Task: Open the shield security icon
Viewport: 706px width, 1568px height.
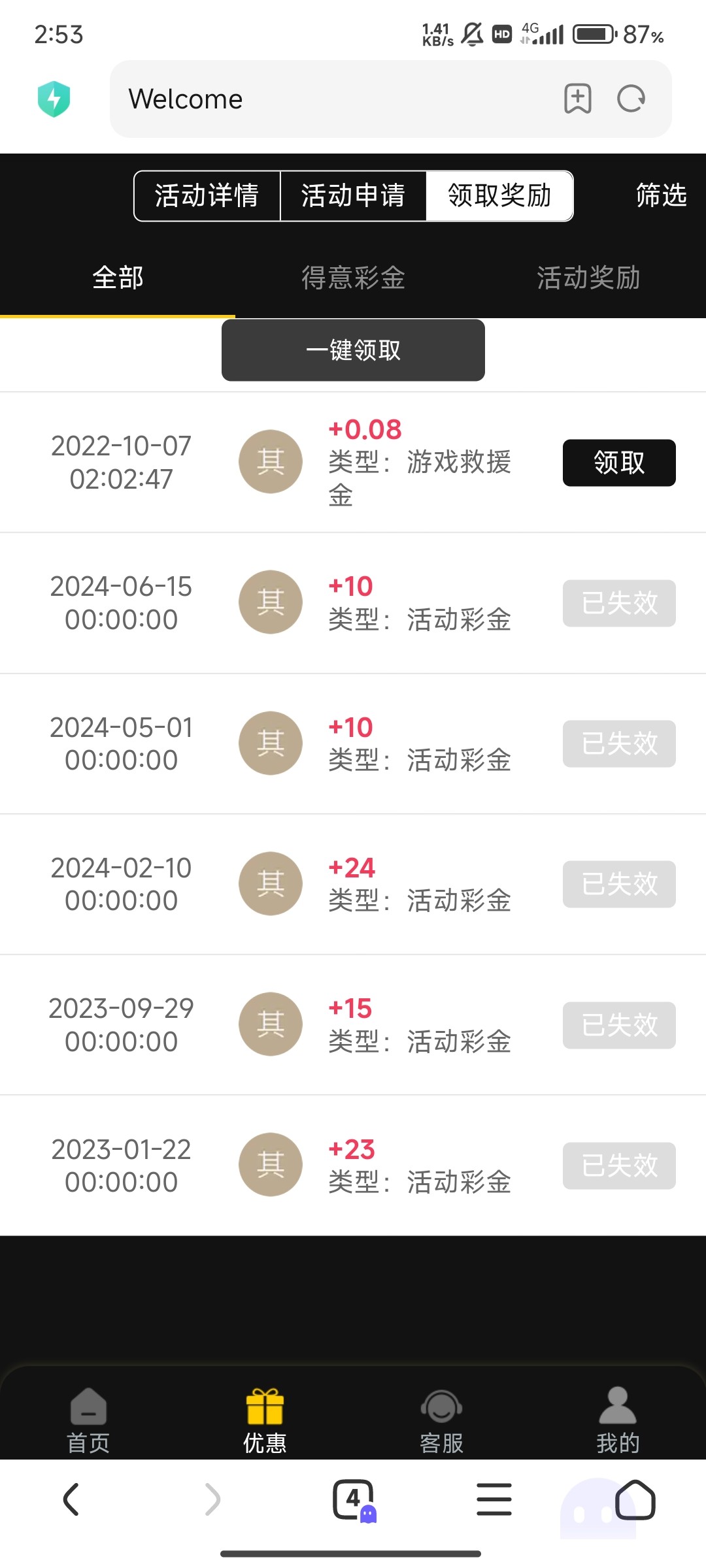Action: 54,99
